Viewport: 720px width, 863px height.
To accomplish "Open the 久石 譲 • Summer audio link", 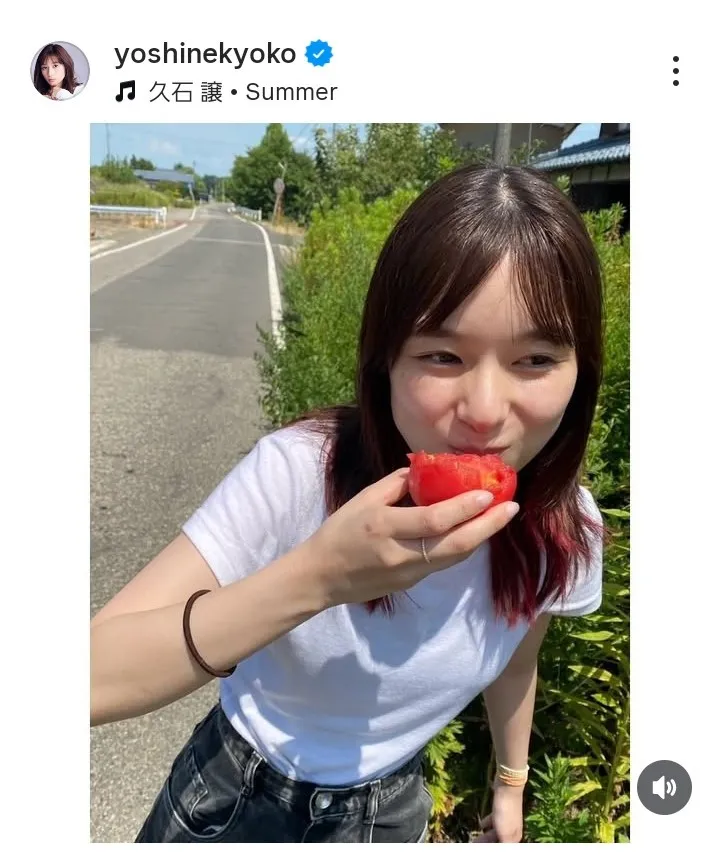I will pyautogui.click(x=241, y=92).
